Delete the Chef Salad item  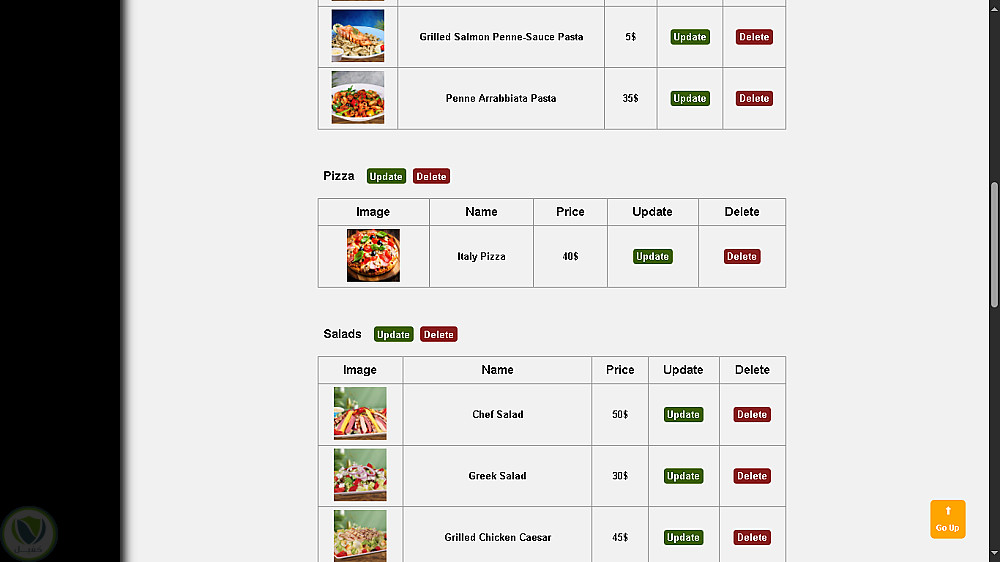click(x=752, y=414)
